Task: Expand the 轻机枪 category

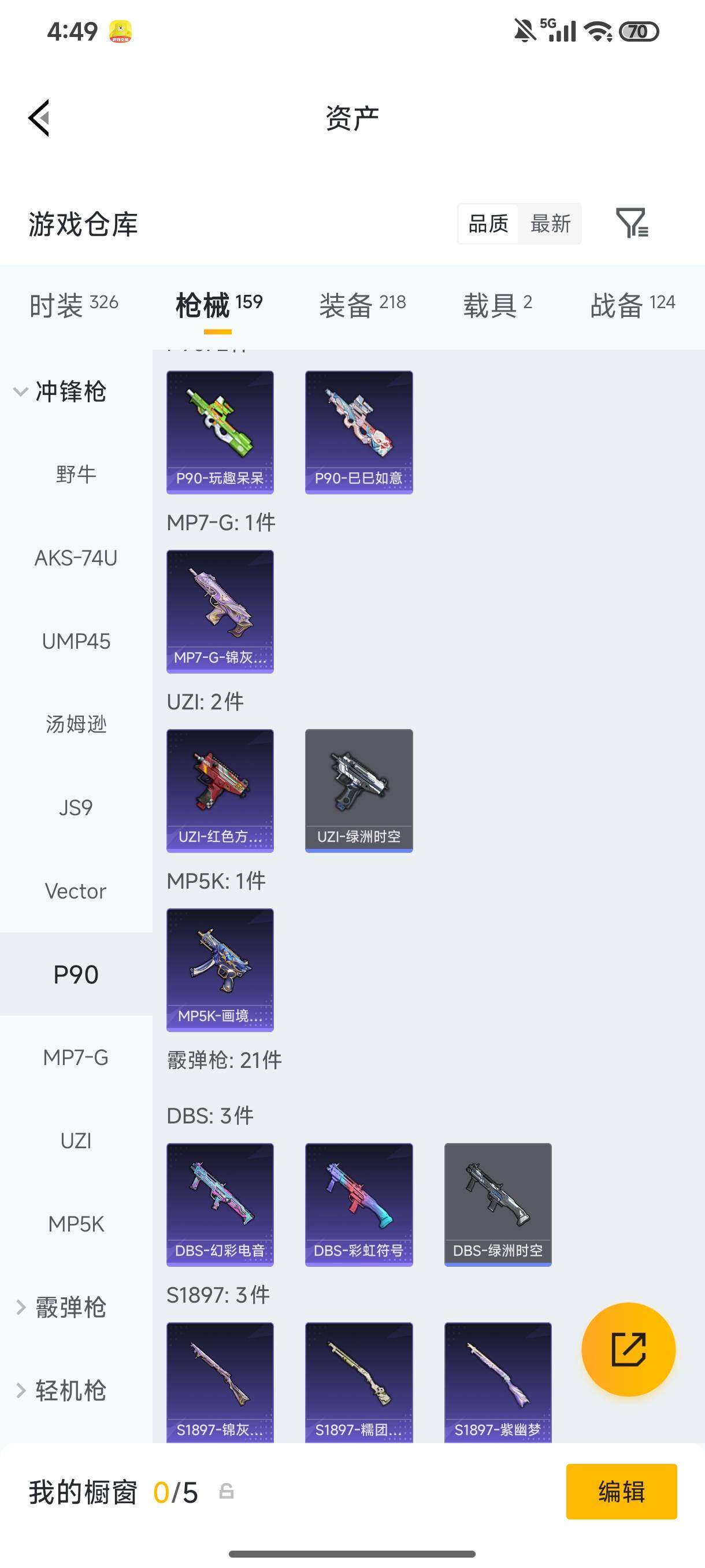Action: pyautogui.click(x=61, y=1391)
